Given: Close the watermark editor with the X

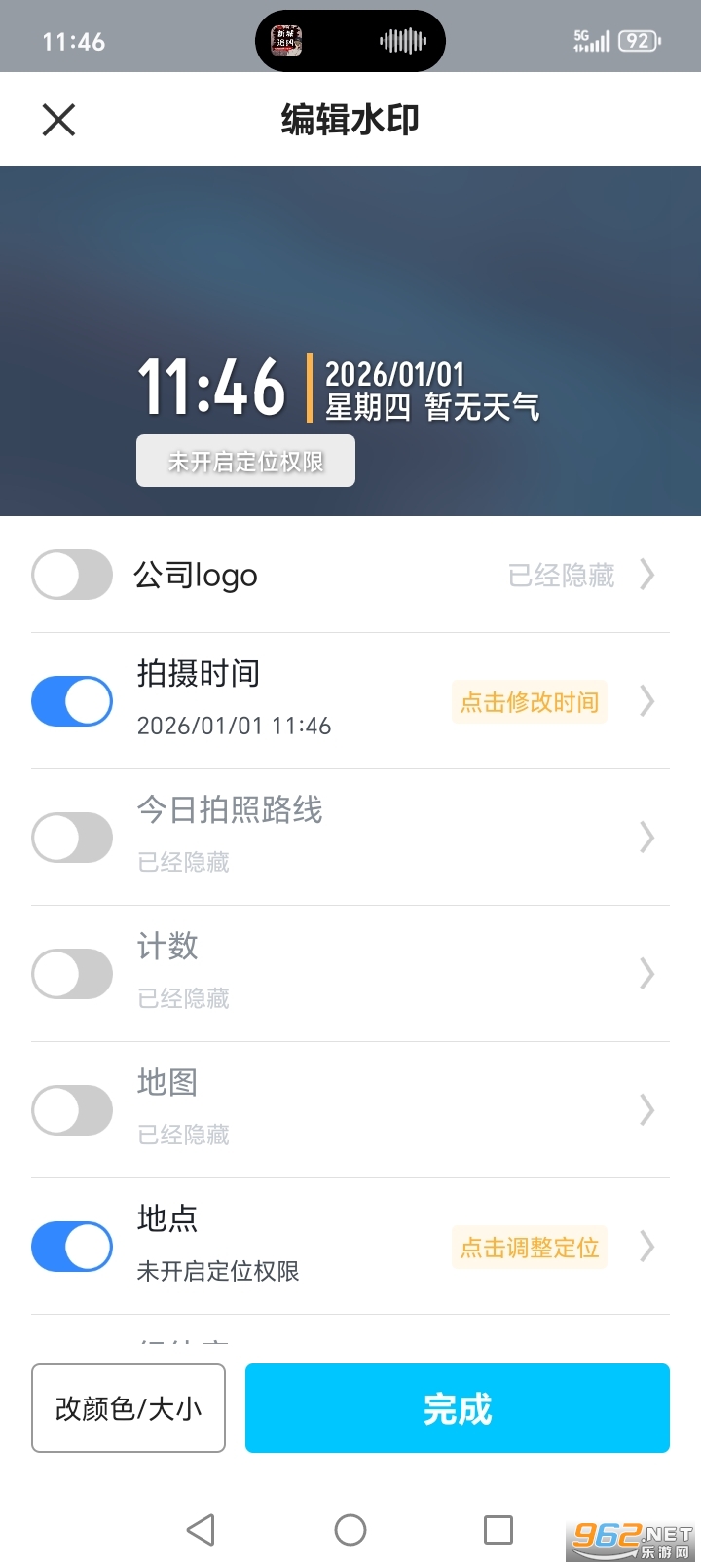Looking at the screenshot, I should pos(58,119).
